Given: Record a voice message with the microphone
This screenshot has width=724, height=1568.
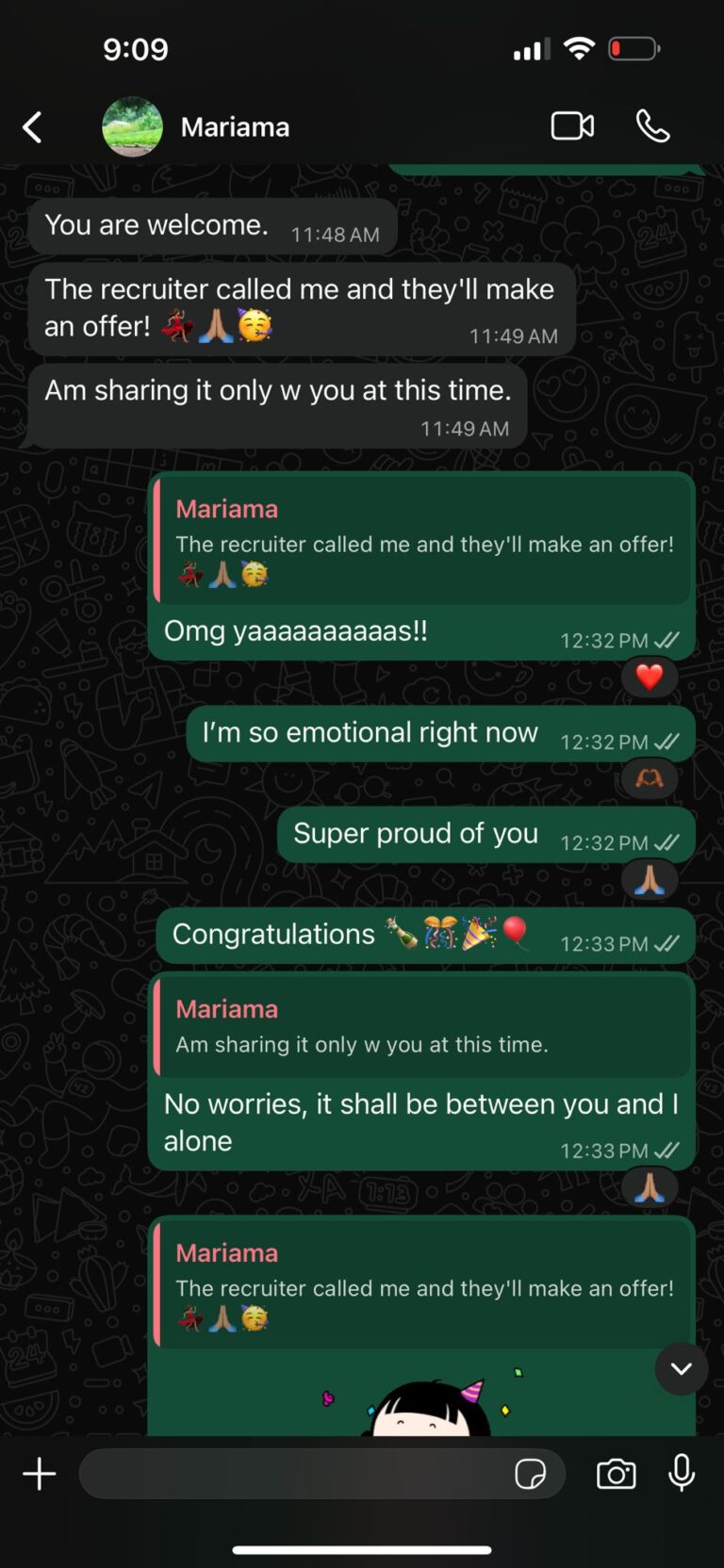Looking at the screenshot, I should click(682, 1473).
